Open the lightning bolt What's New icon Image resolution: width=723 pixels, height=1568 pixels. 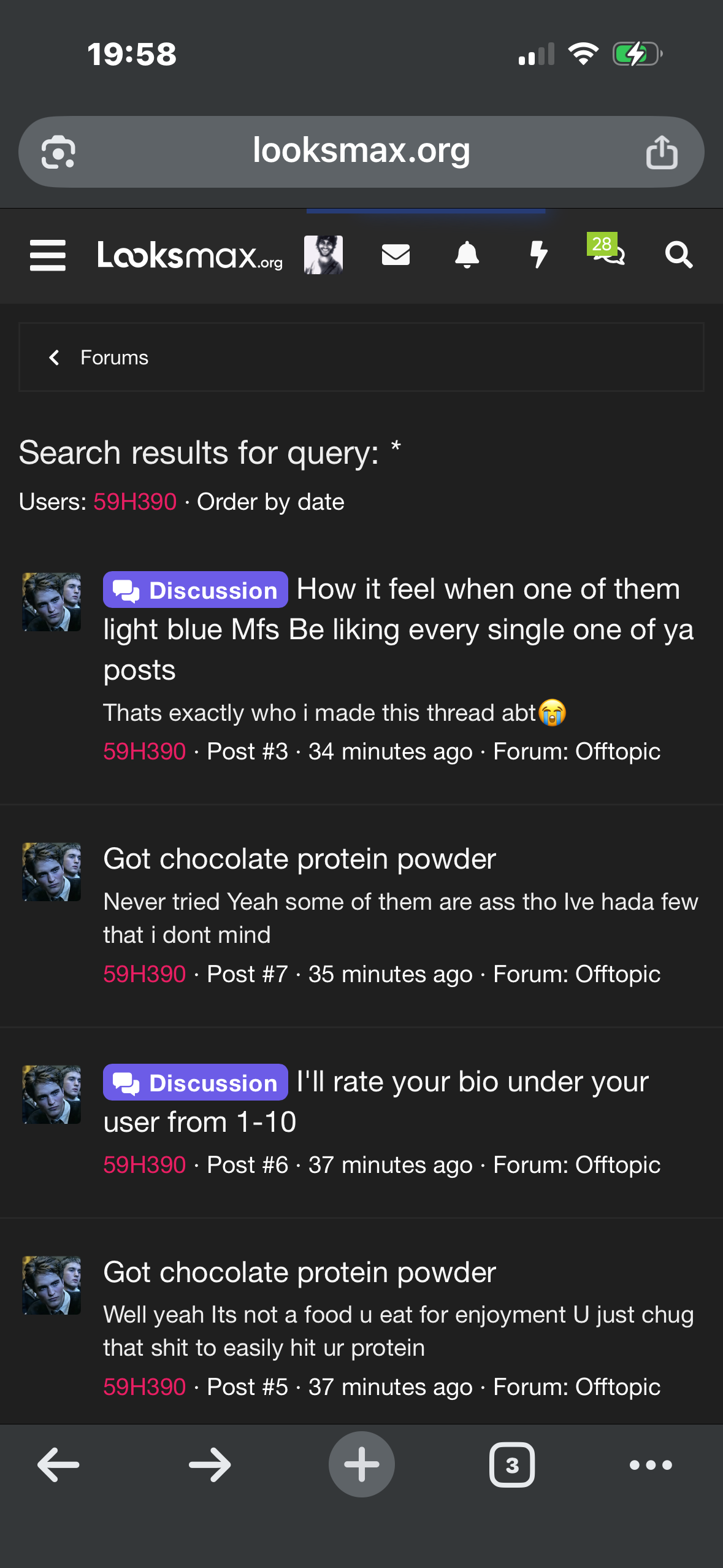[538, 255]
